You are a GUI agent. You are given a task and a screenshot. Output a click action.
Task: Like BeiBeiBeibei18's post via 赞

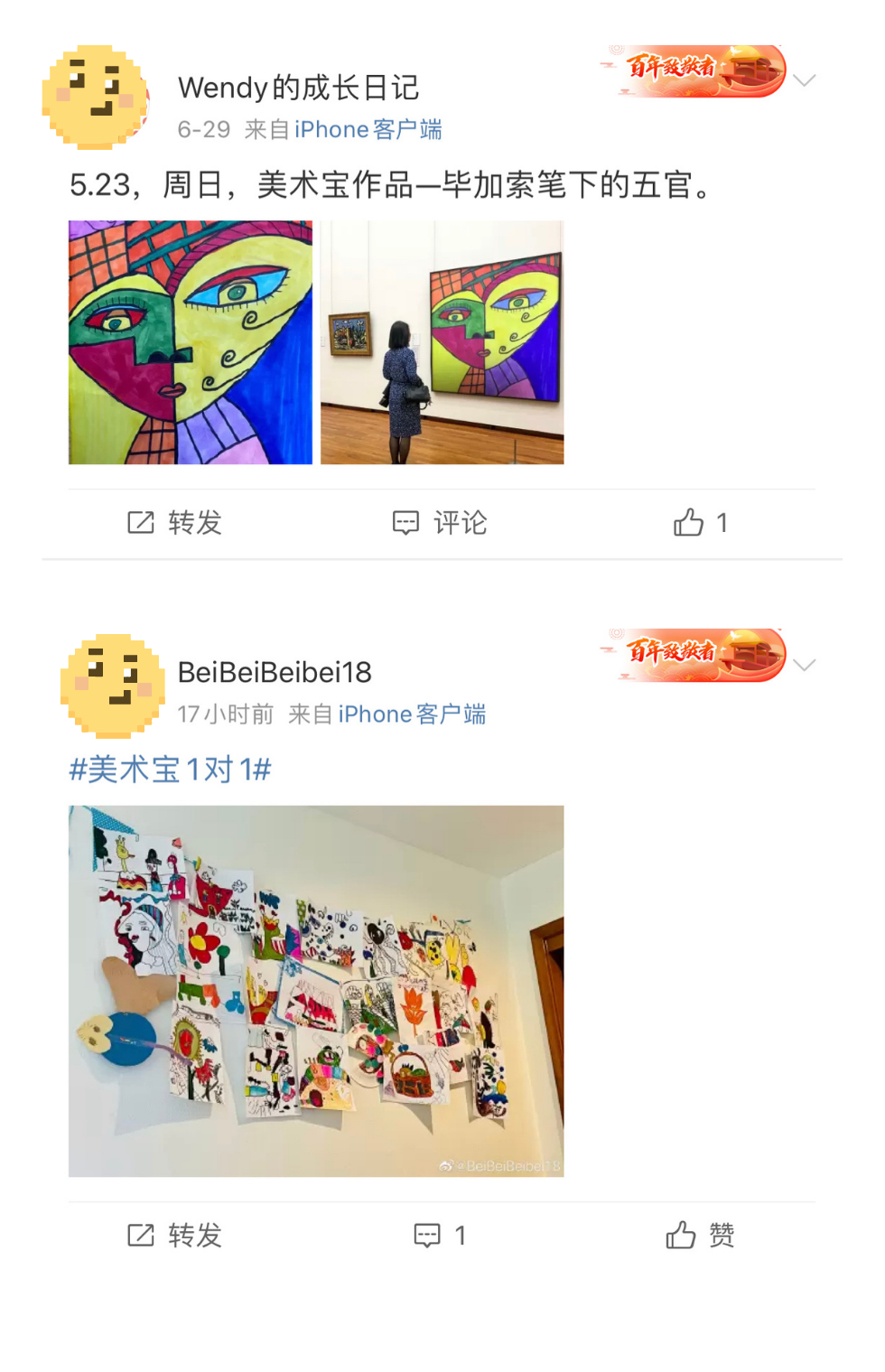[x=700, y=1235]
